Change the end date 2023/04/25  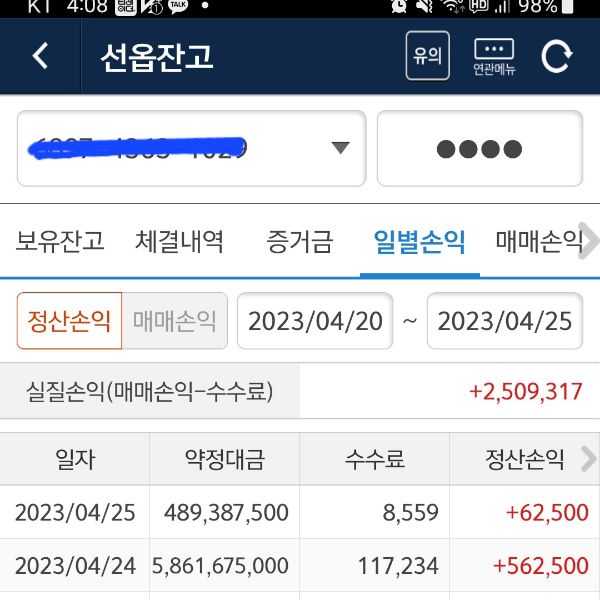(x=505, y=320)
